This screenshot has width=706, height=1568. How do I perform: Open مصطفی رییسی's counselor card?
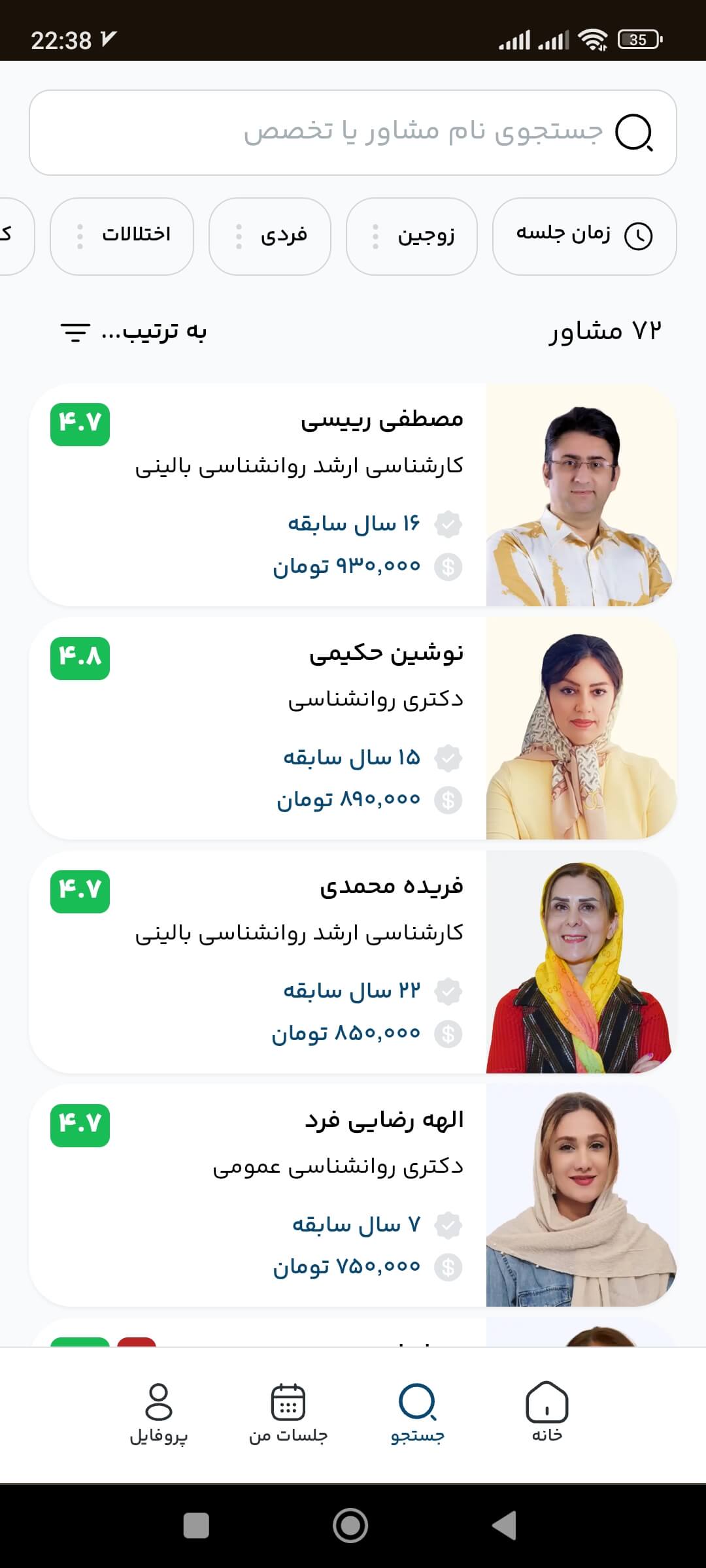coord(353,495)
